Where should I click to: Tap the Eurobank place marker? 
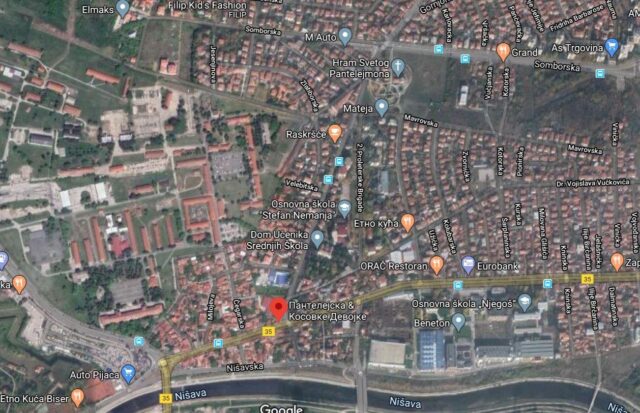[468, 265]
